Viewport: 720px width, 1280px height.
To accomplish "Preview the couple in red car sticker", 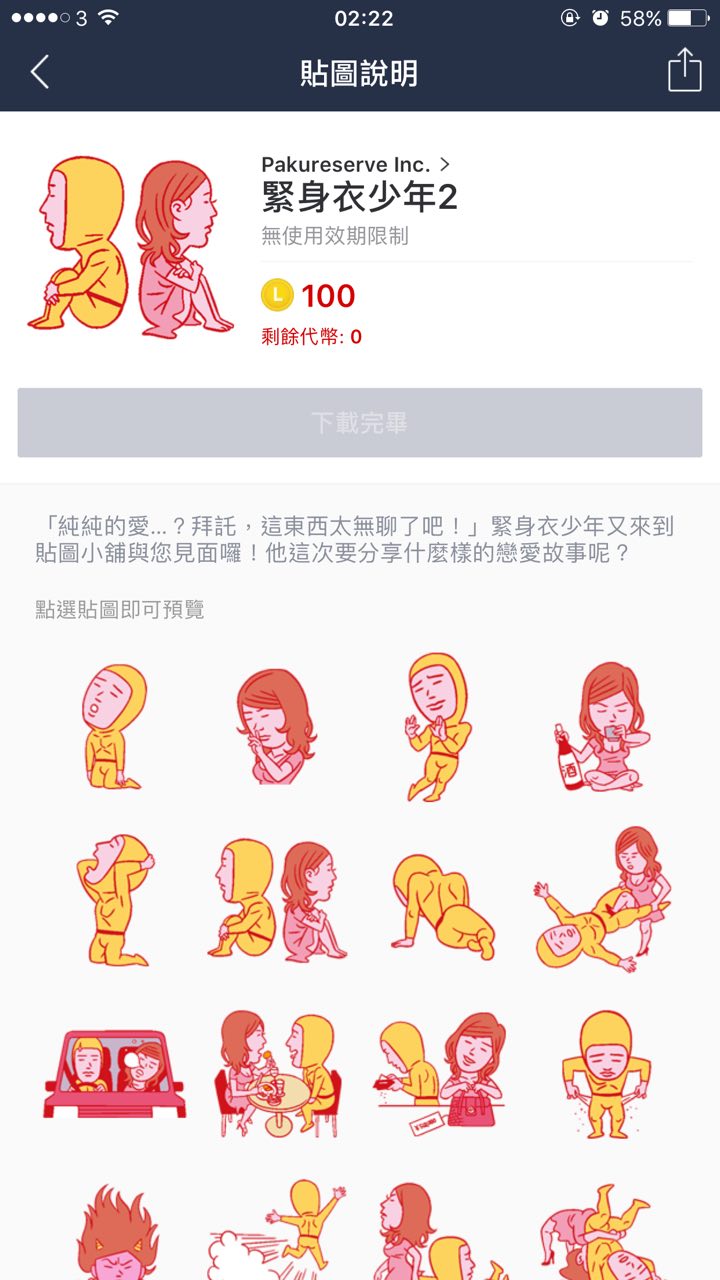I will (x=114, y=1074).
